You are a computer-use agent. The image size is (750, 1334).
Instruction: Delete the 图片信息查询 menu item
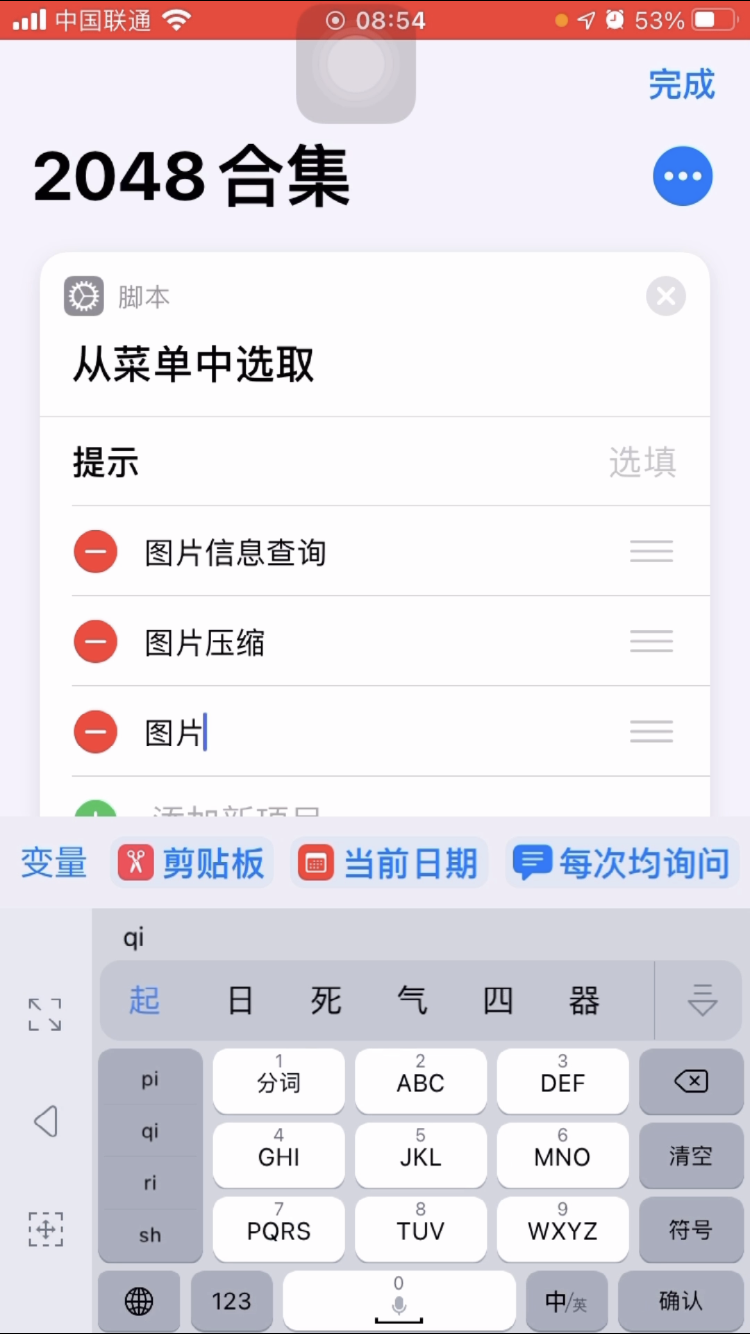[x=96, y=552]
